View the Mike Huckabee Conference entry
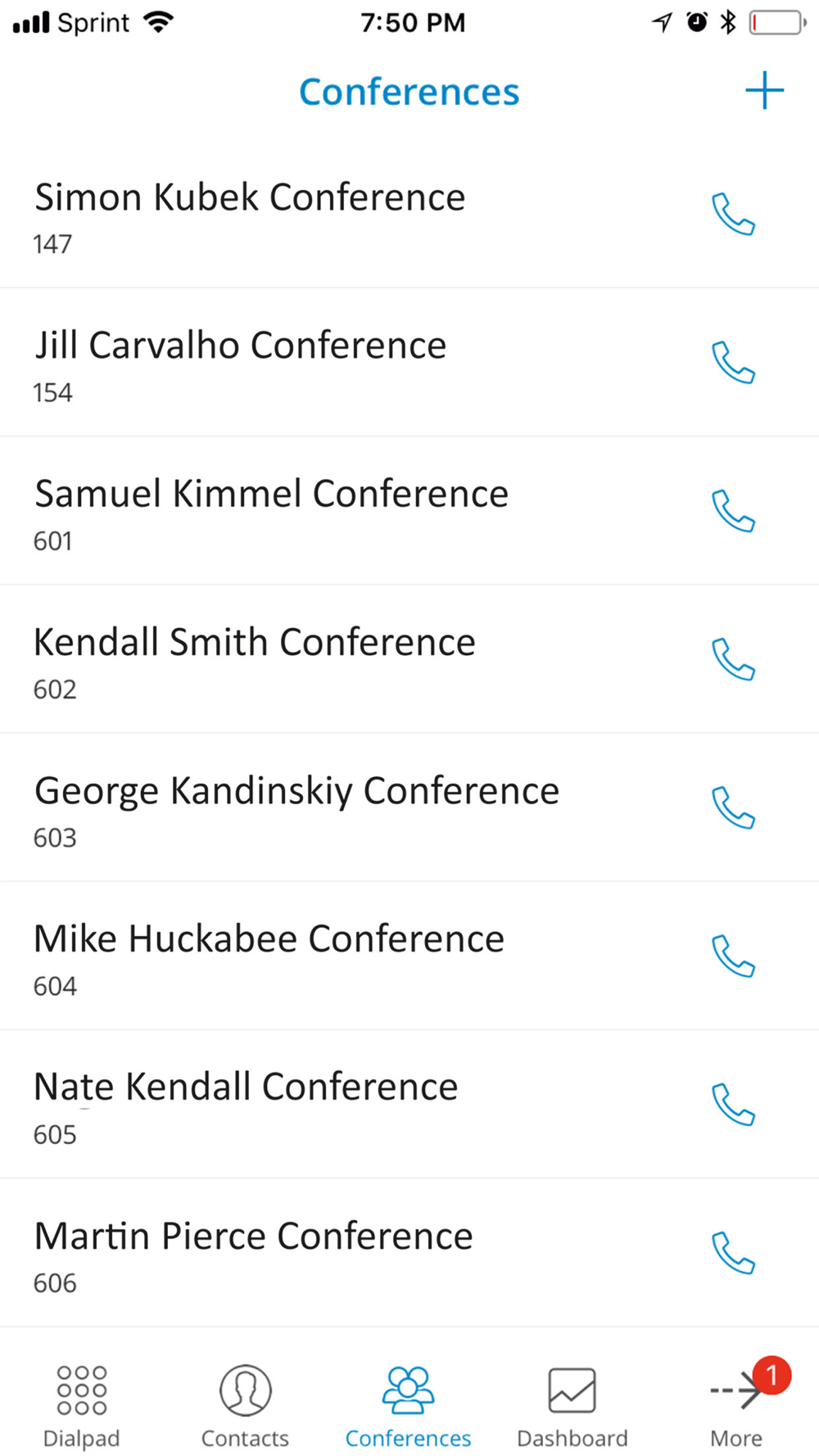 tap(269, 957)
